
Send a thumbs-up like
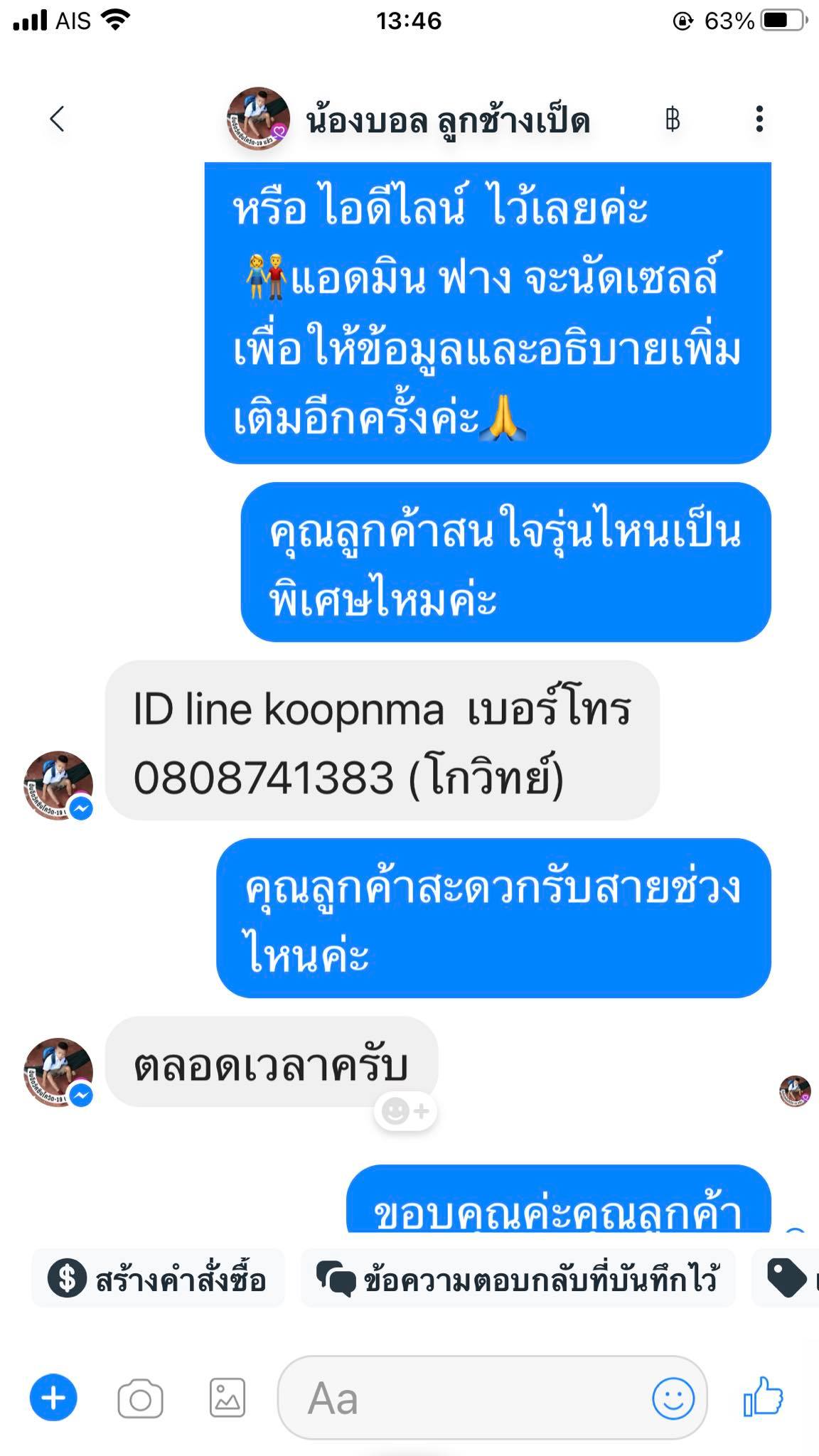(763, 1396)
